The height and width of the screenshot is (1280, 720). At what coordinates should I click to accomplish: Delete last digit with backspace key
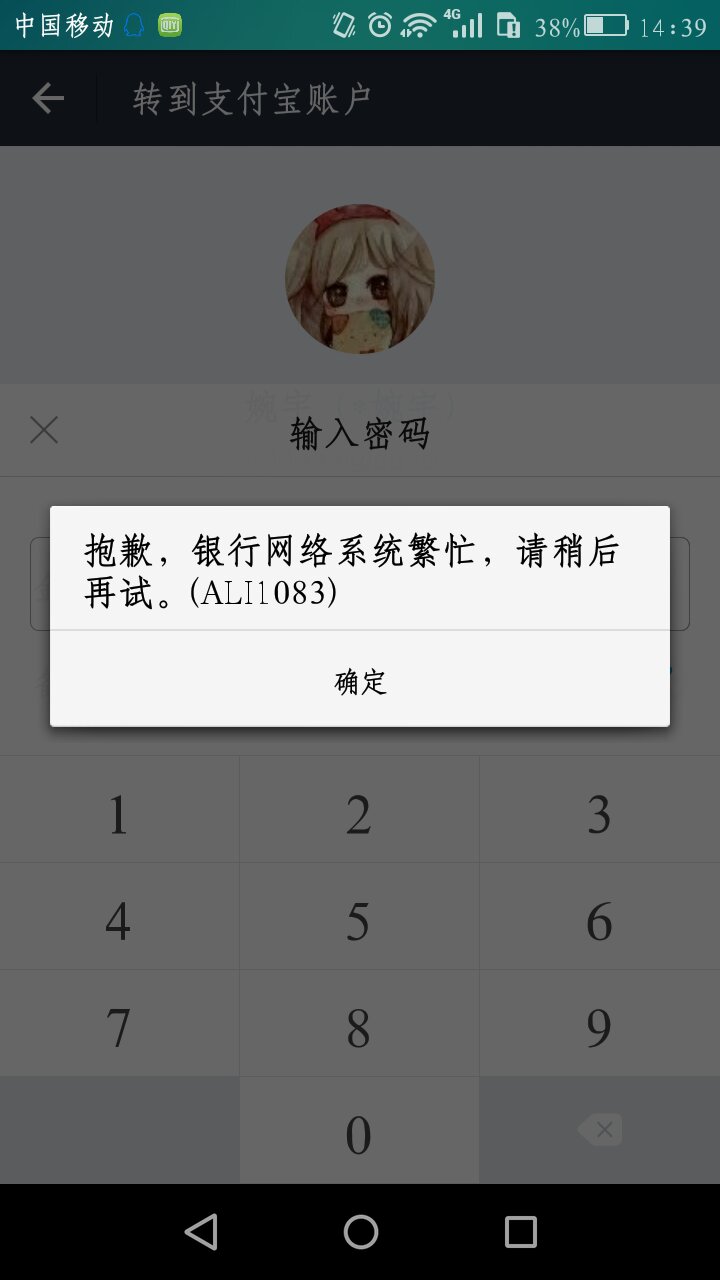click(600, 1130)
